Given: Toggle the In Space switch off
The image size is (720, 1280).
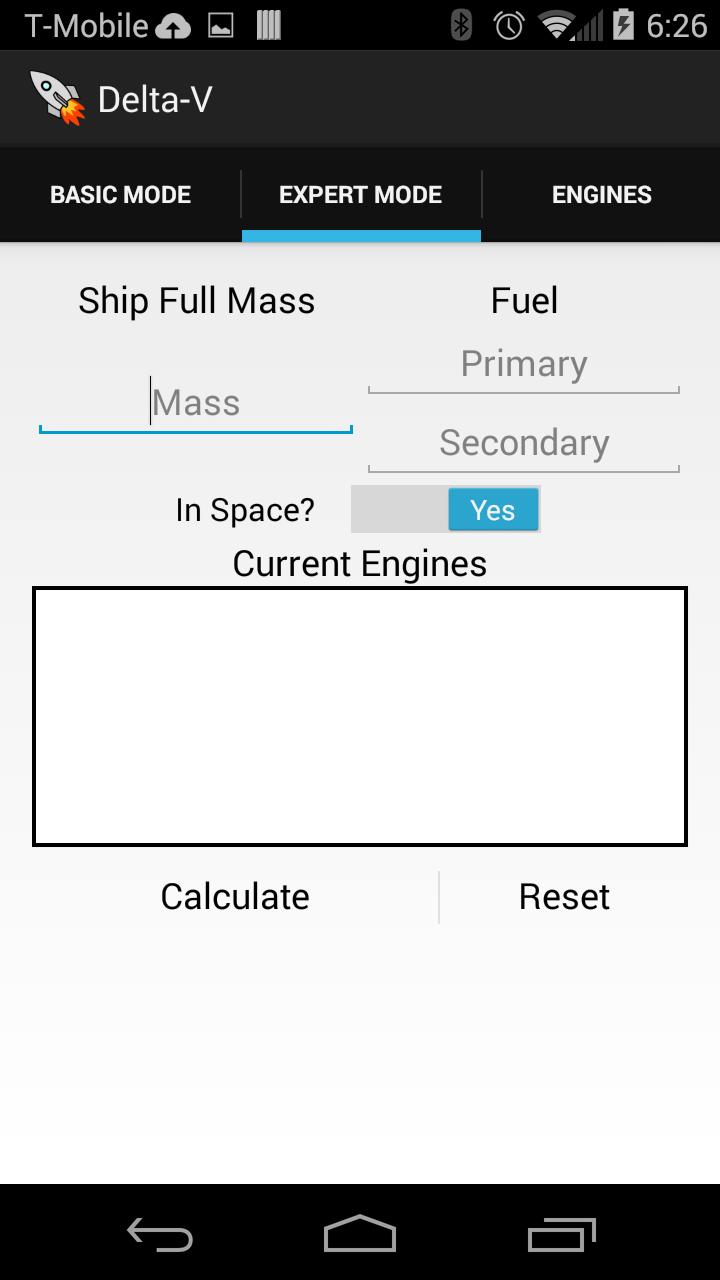Looking at the screenshot, I should pyautogui.click(x=445, y=509).
